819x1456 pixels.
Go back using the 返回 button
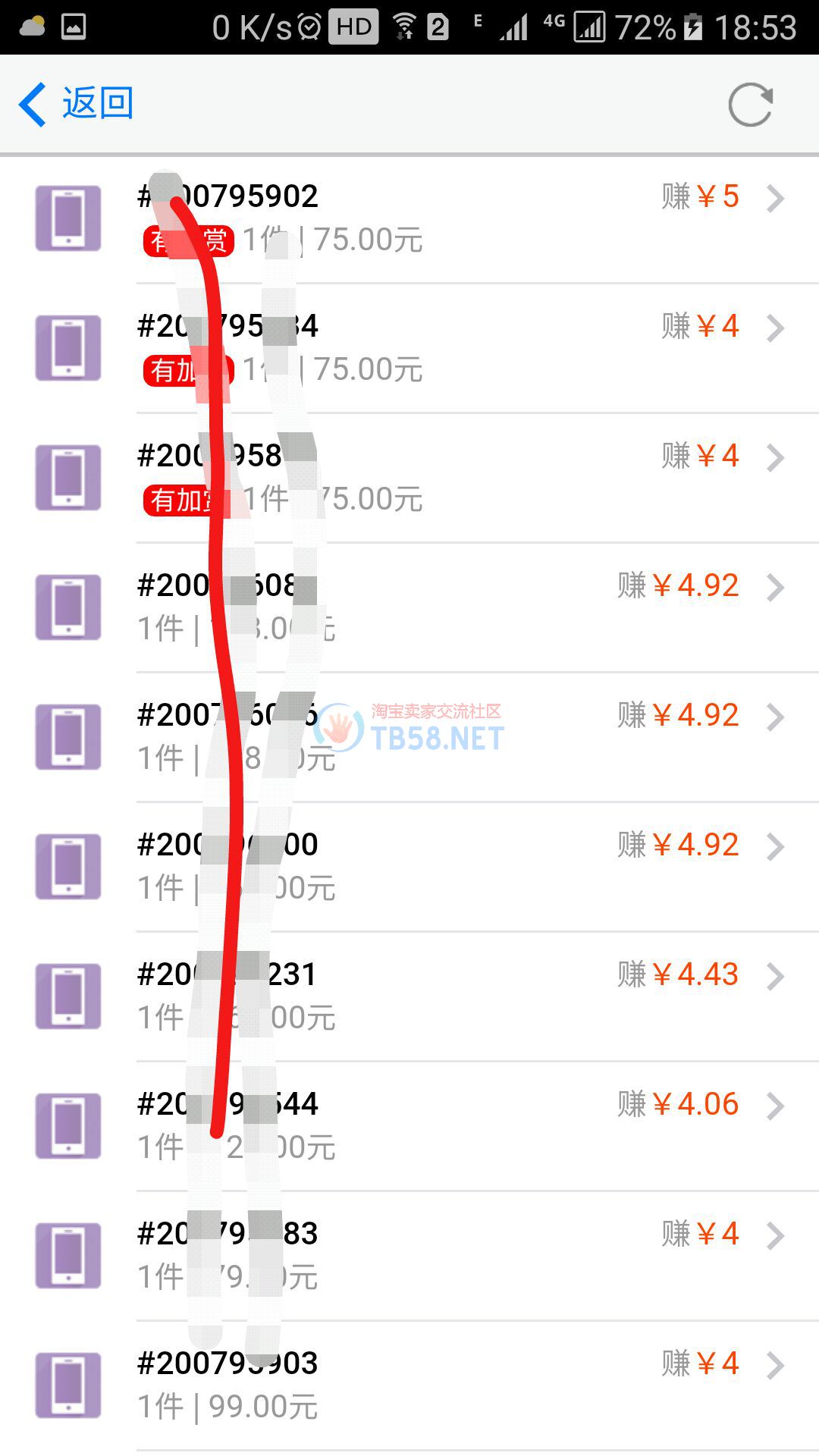coord(77,104)
